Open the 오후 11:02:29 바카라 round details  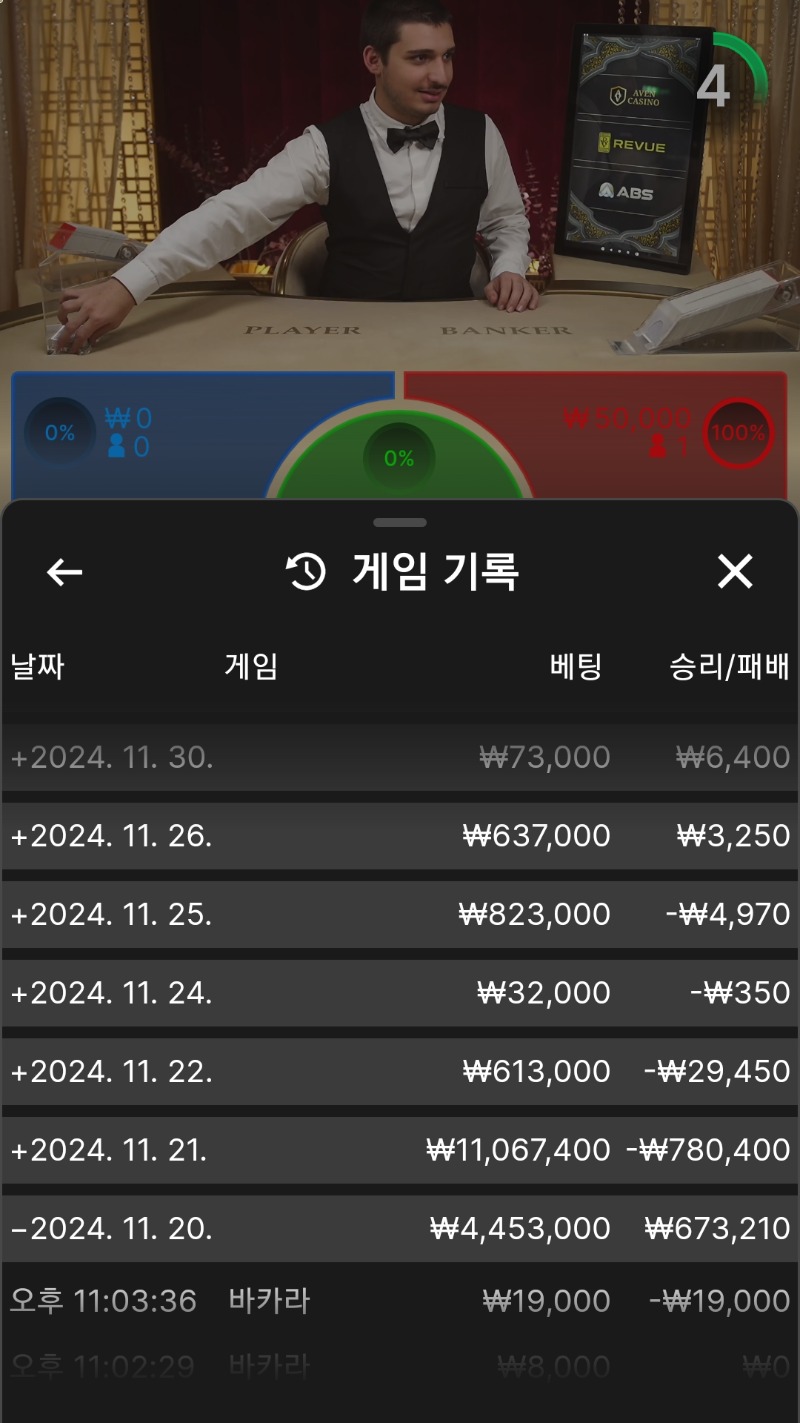[400, 1365]
